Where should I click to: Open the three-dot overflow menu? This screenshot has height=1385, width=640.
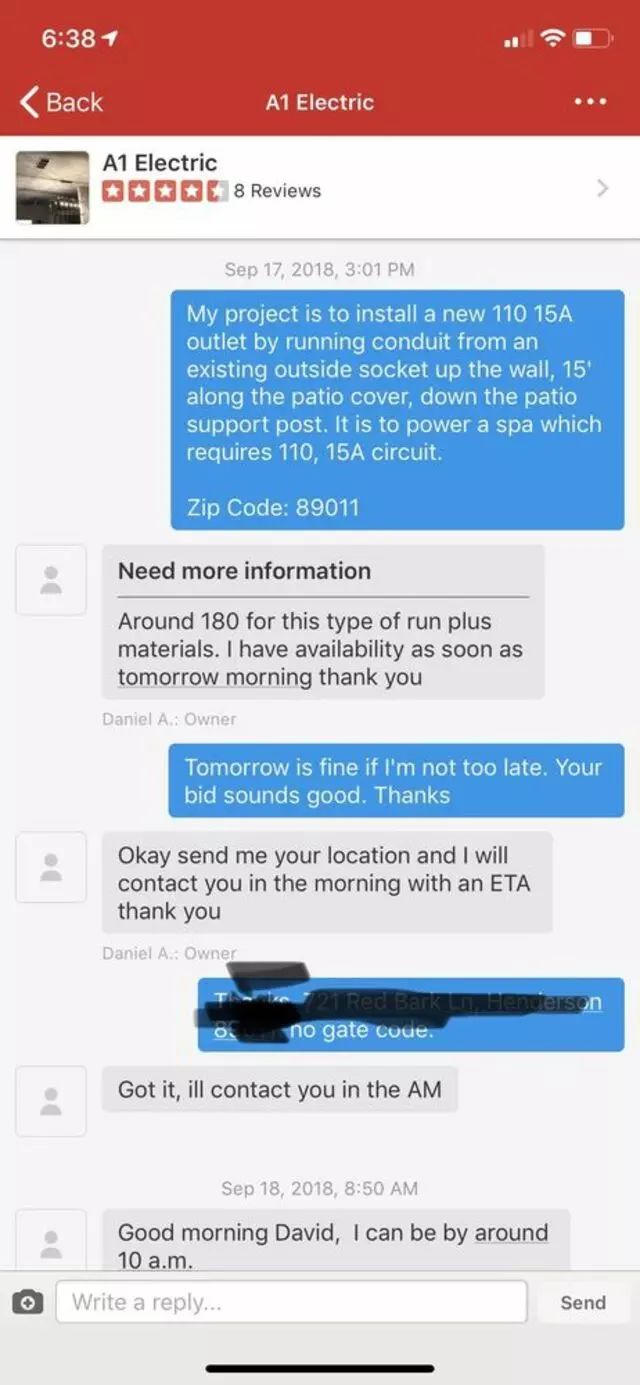[x=590, y=102]
